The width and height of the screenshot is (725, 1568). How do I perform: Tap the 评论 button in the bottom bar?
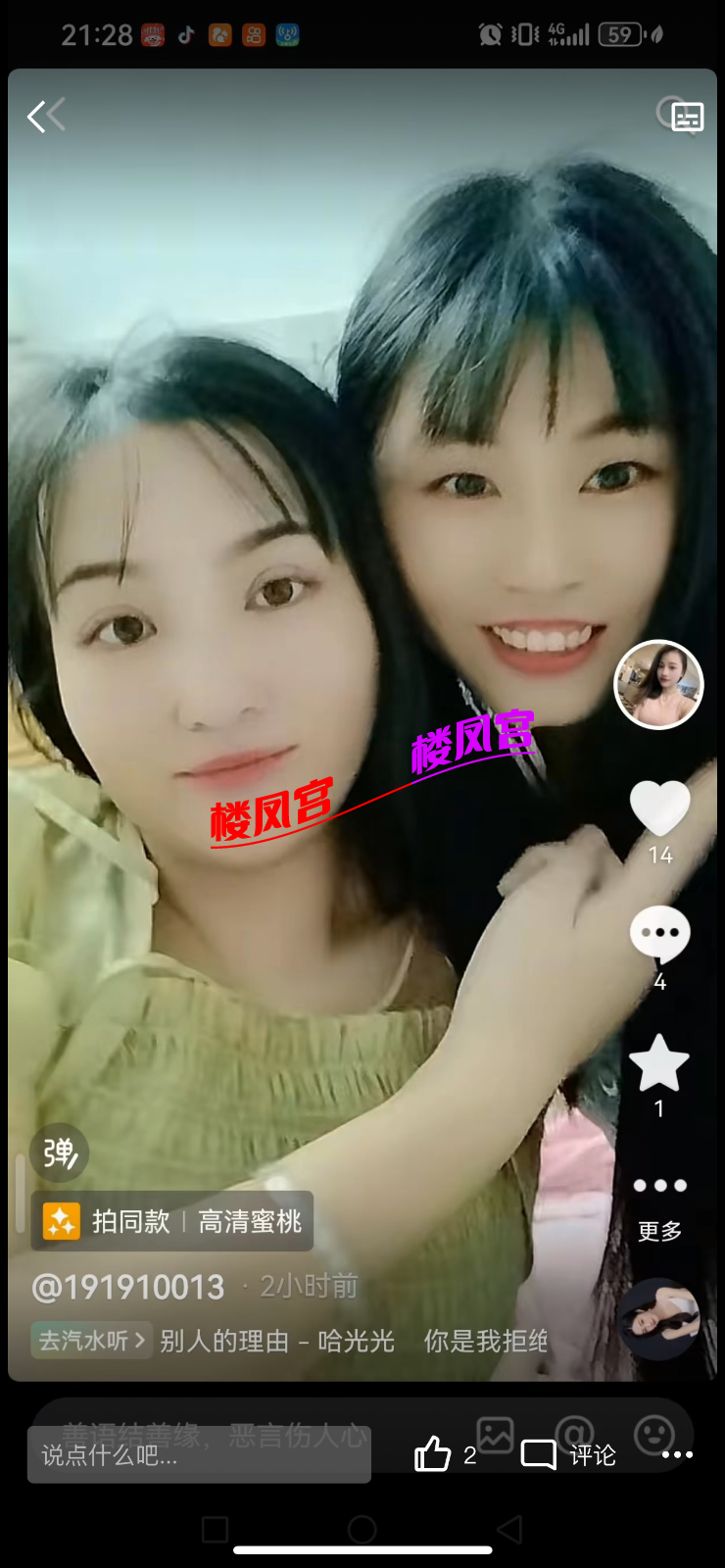(568, 1454)
